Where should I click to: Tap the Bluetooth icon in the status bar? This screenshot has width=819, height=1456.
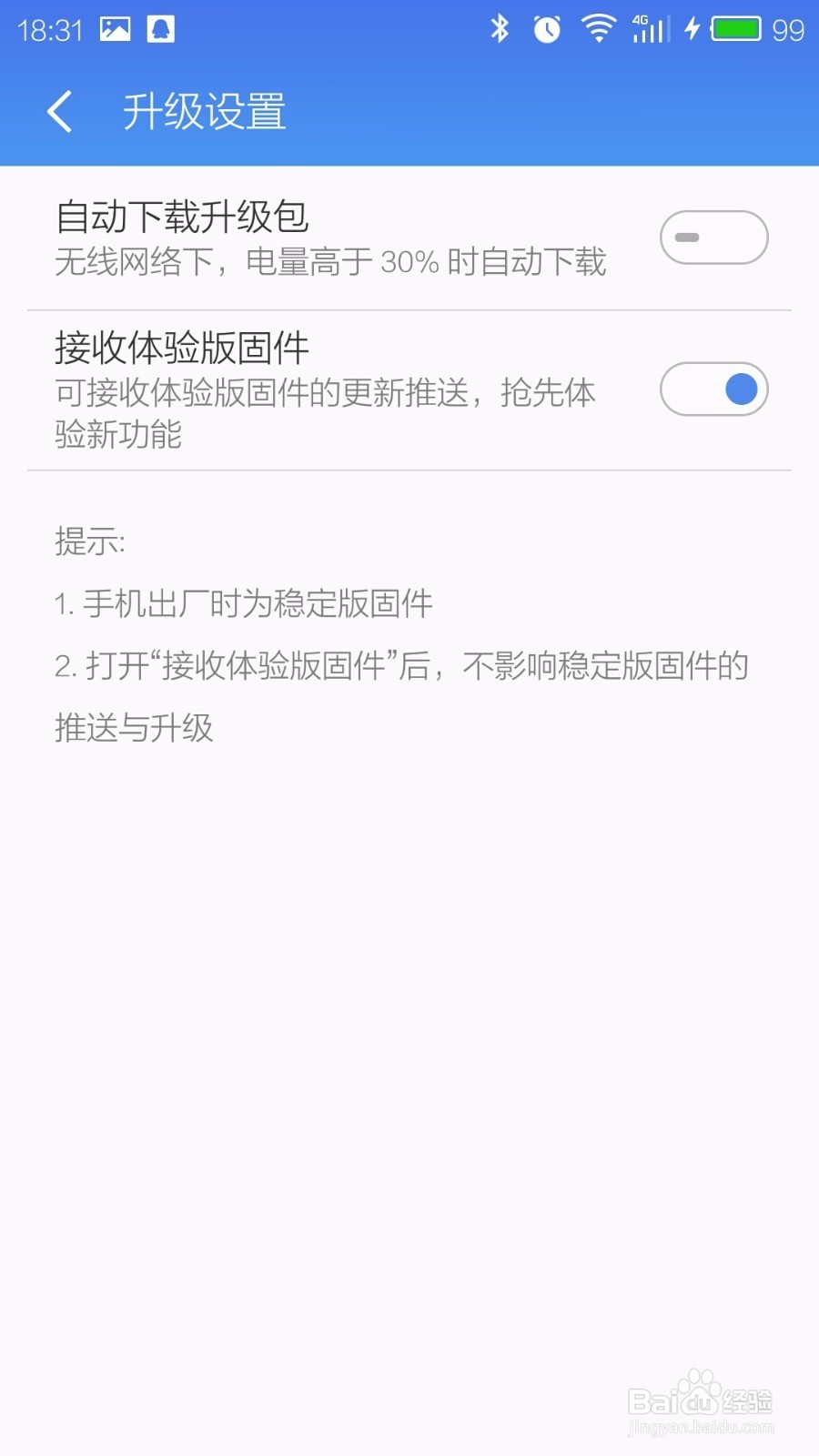[x=499, y=28]
